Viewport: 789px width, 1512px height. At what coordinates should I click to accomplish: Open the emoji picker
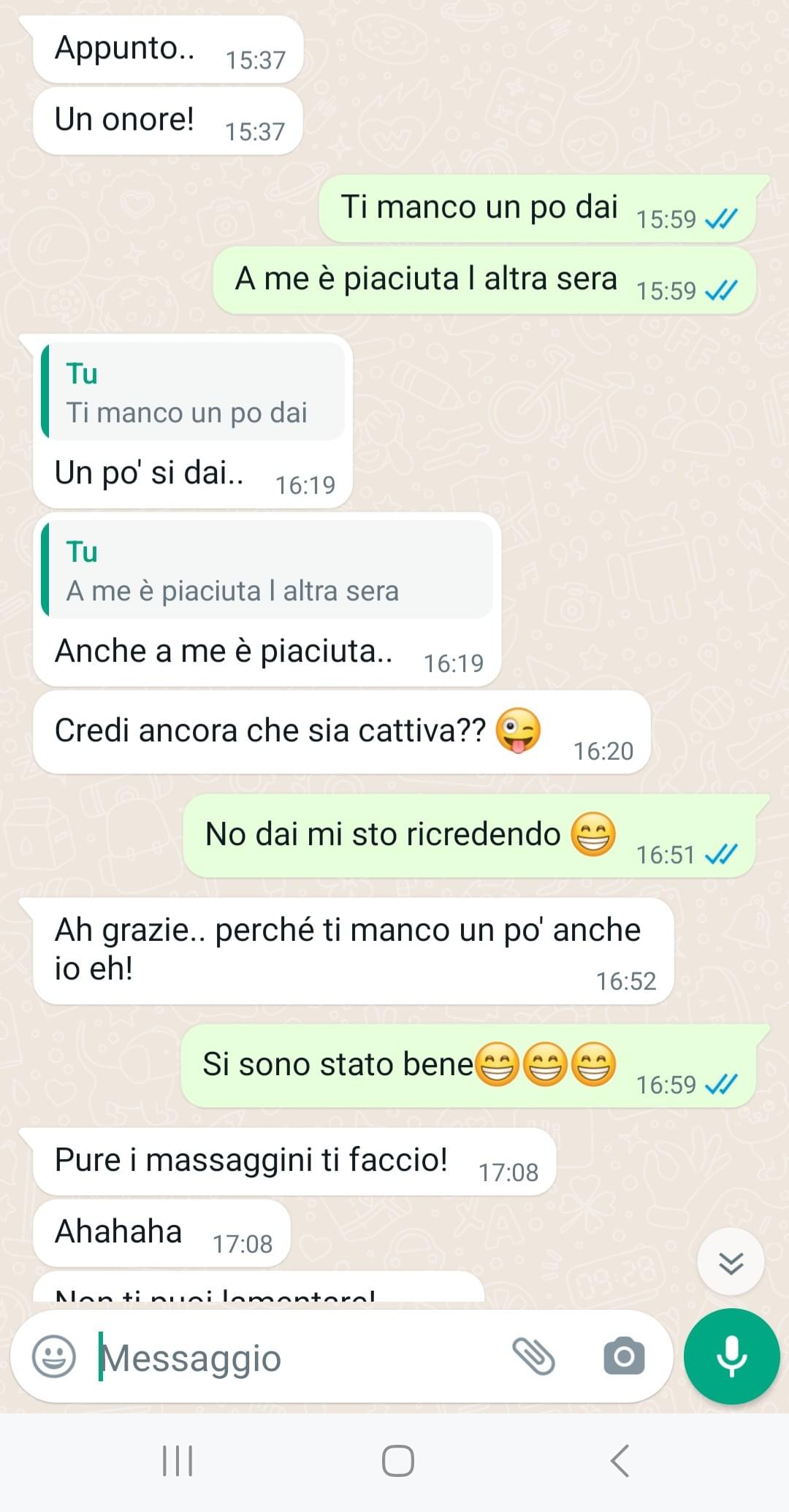(54, 1356)
